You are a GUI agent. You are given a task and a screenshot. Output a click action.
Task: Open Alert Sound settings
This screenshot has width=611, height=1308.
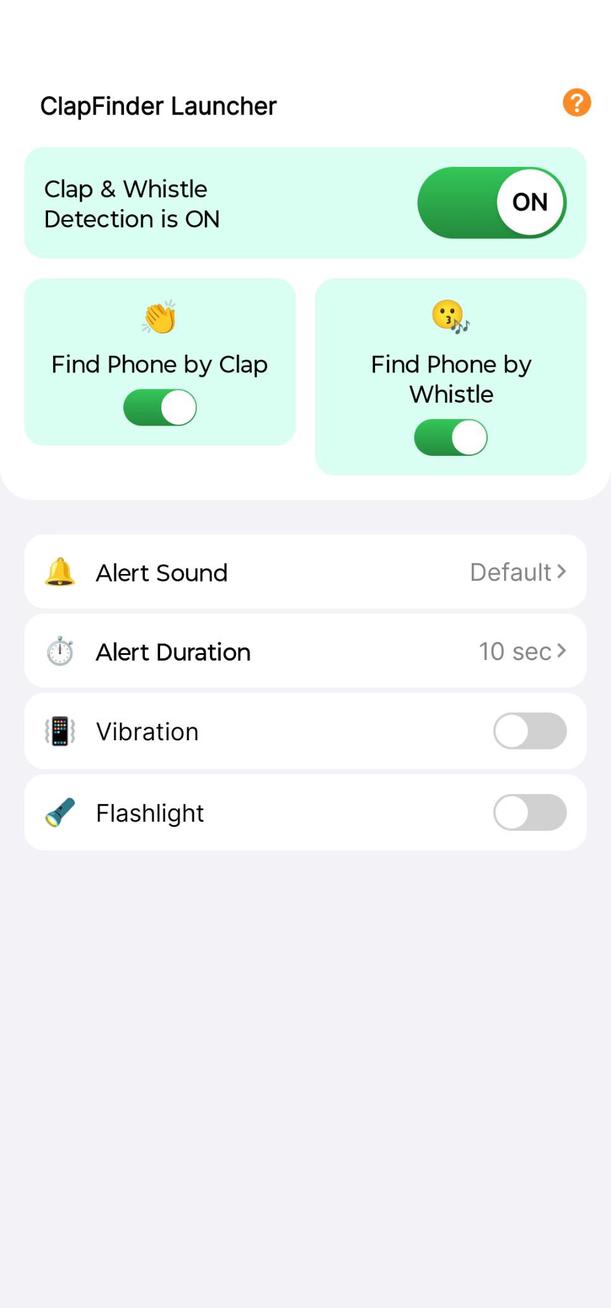pyautogui.click(x=305, y=572)
